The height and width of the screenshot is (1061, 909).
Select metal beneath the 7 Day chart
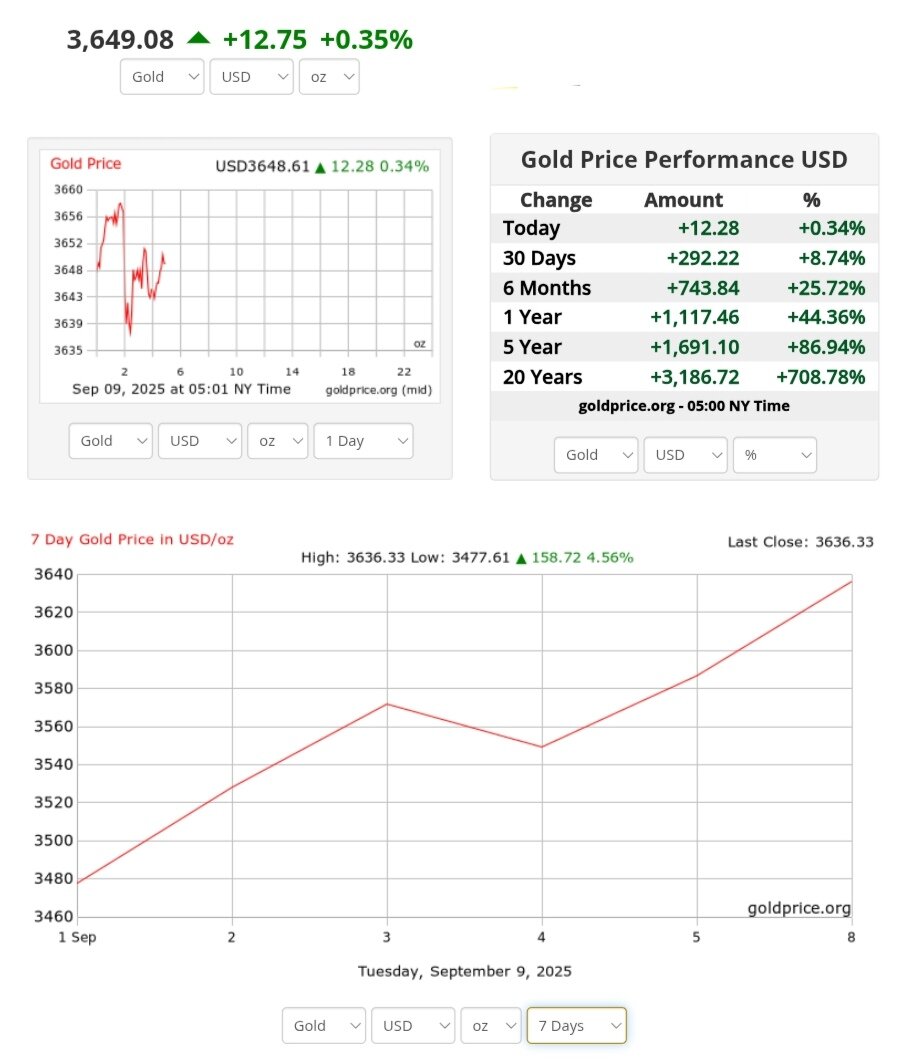324,1026
